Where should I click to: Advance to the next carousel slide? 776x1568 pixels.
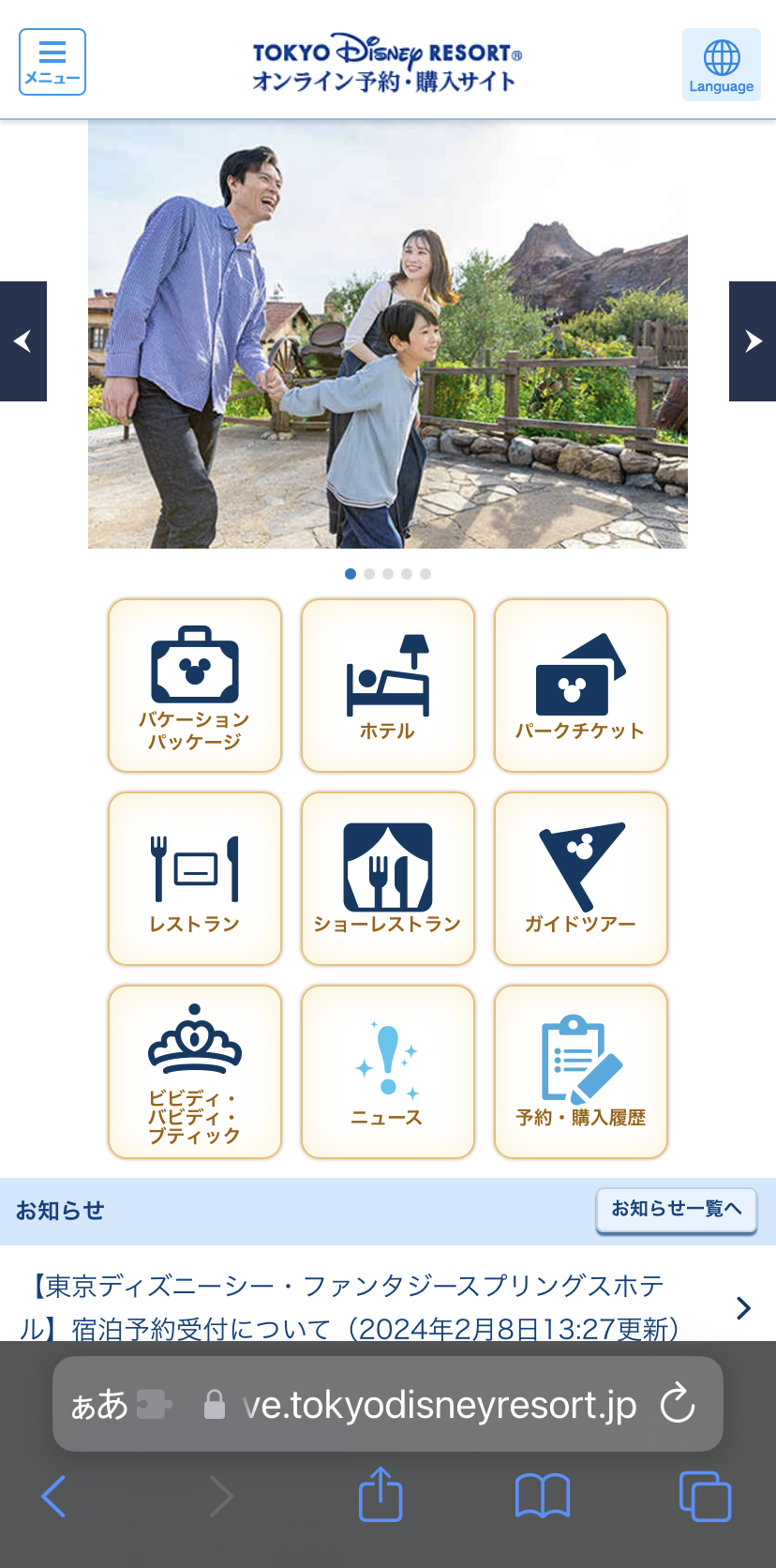pyautogui.click(x=752, y=341)
